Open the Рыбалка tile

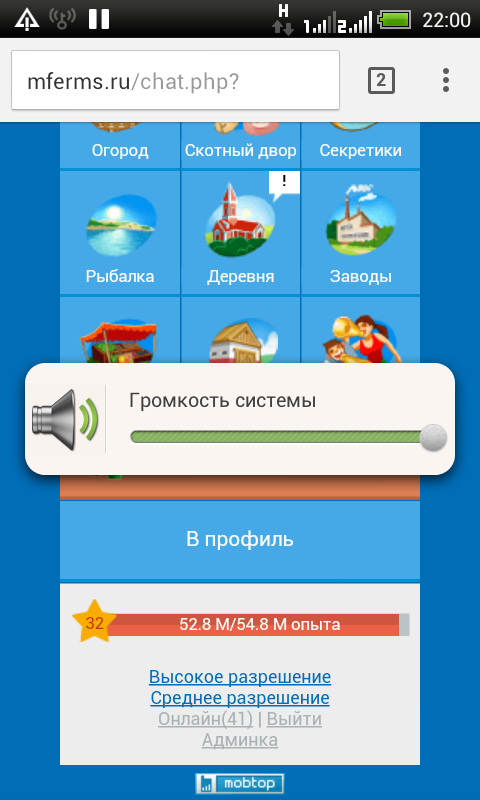(120, 233)
